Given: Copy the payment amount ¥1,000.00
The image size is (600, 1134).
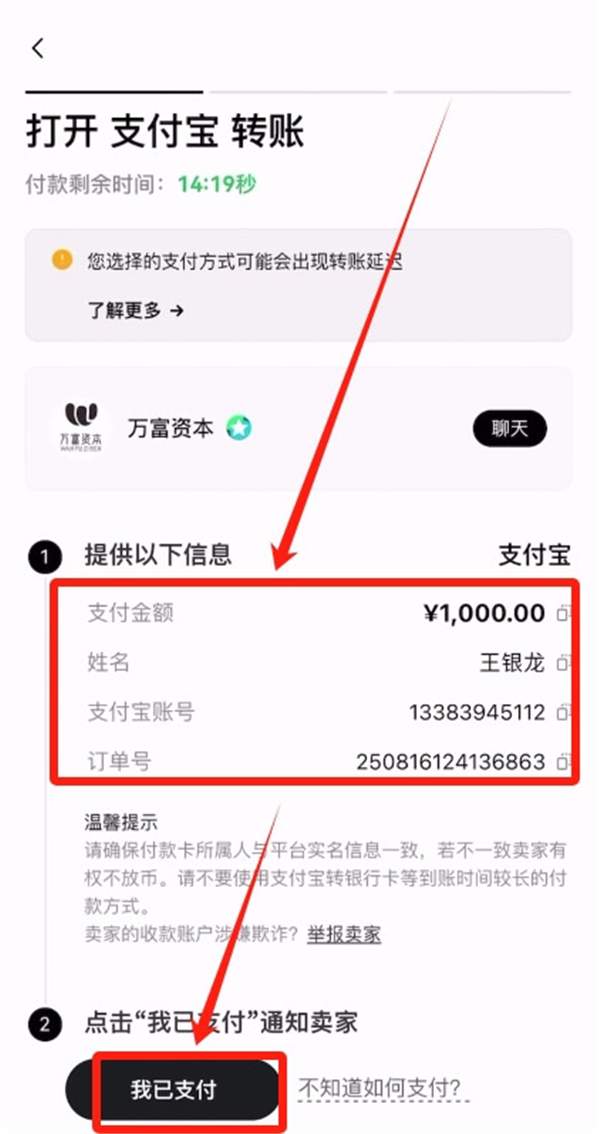Looking at the screenshot, I should pos(564,613).
